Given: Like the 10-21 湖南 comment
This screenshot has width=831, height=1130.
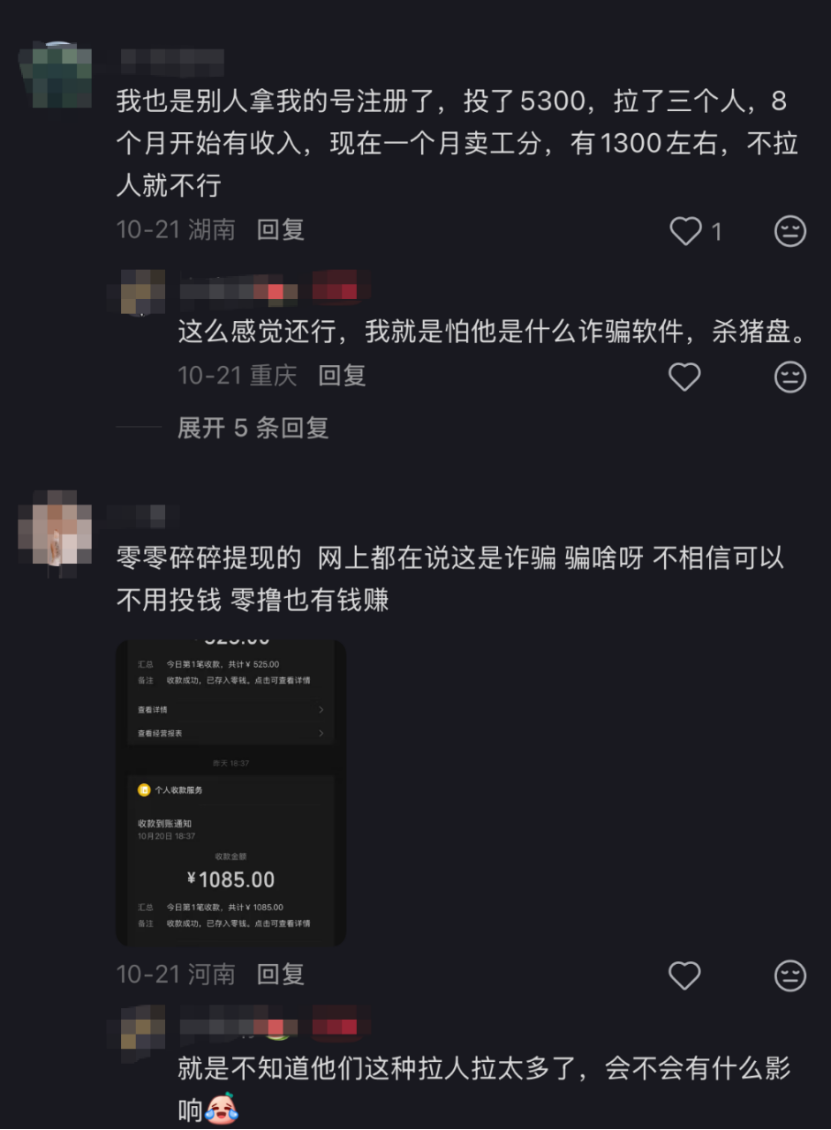Looking at the screenshot, I should coord(686,232).
